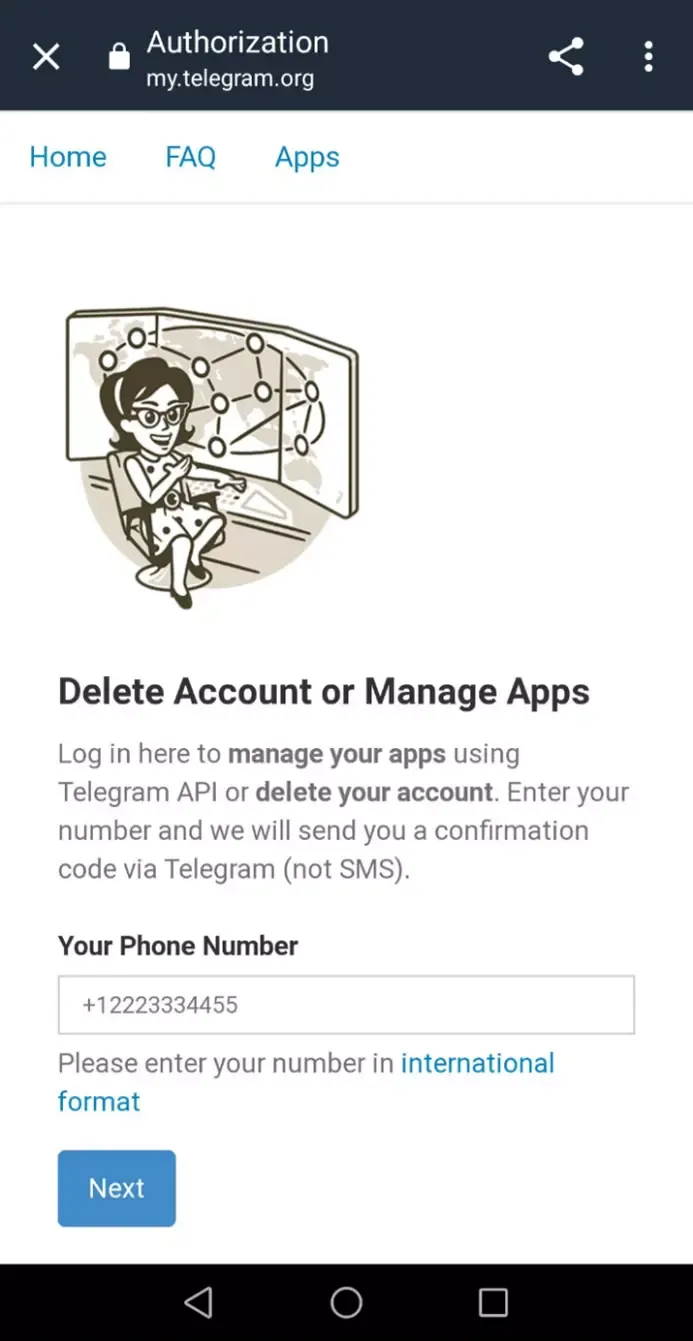Open the browser overflow menu

648,57
